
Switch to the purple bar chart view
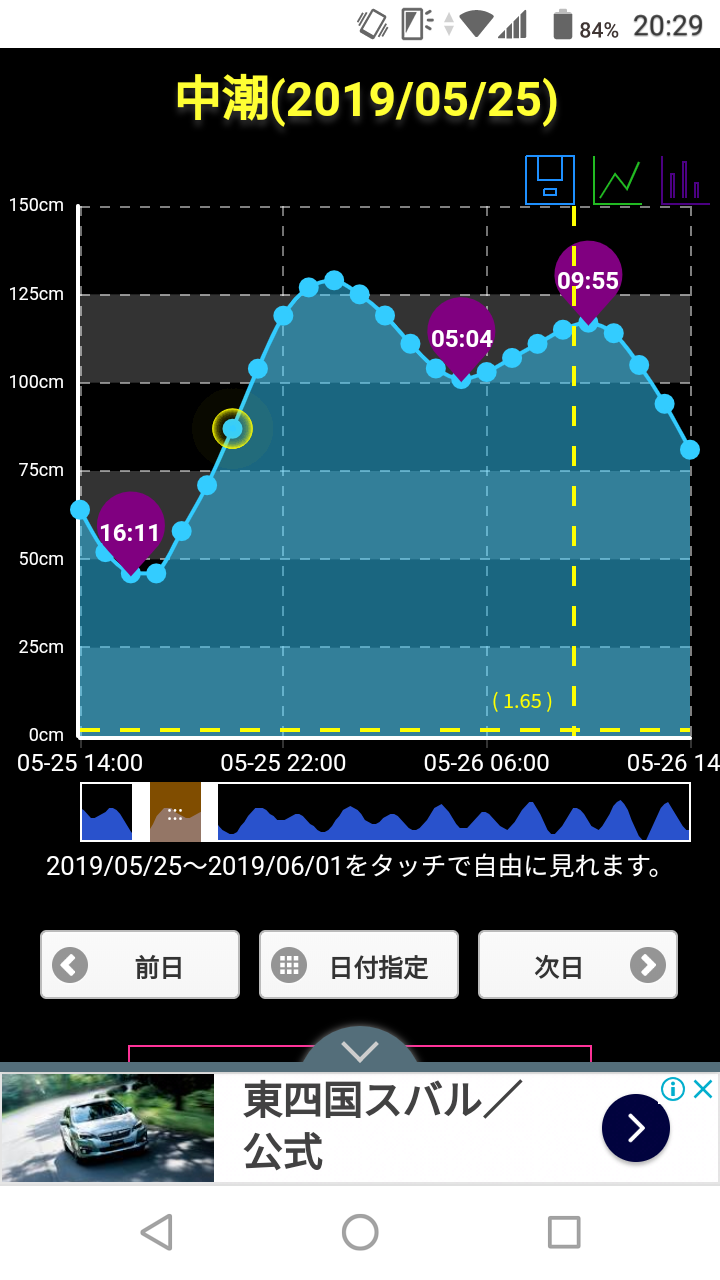[x=685, y=180]
